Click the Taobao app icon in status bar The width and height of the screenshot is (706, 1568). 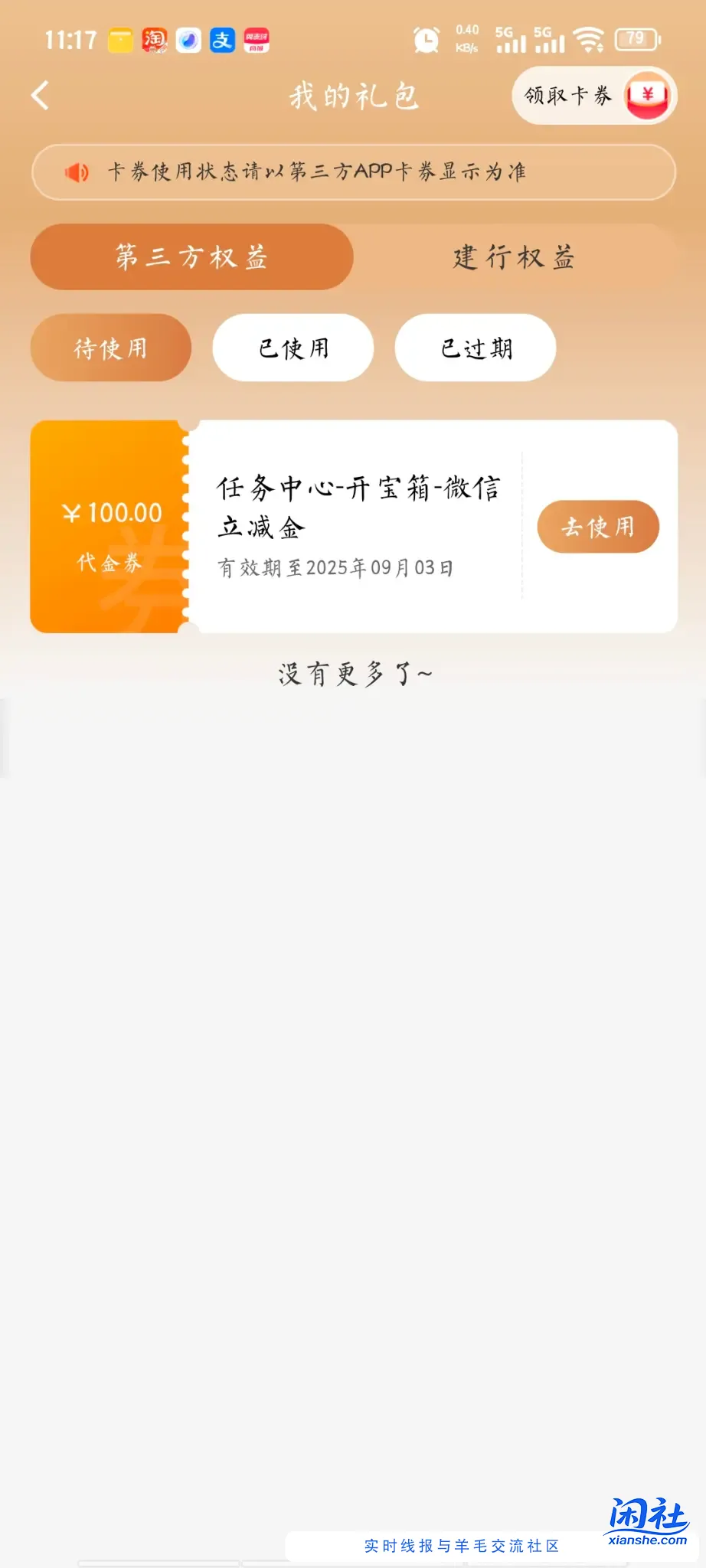pos(155,39)
